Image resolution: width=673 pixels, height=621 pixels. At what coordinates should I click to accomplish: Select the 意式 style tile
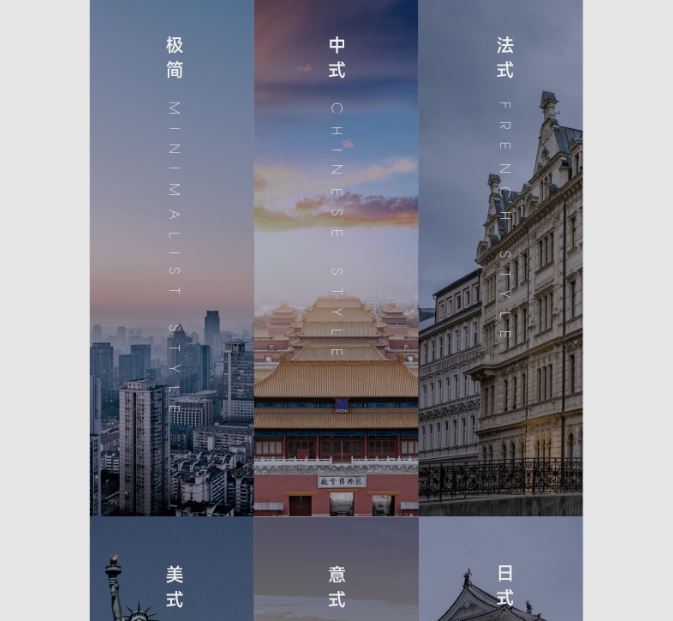click(336, 572)
